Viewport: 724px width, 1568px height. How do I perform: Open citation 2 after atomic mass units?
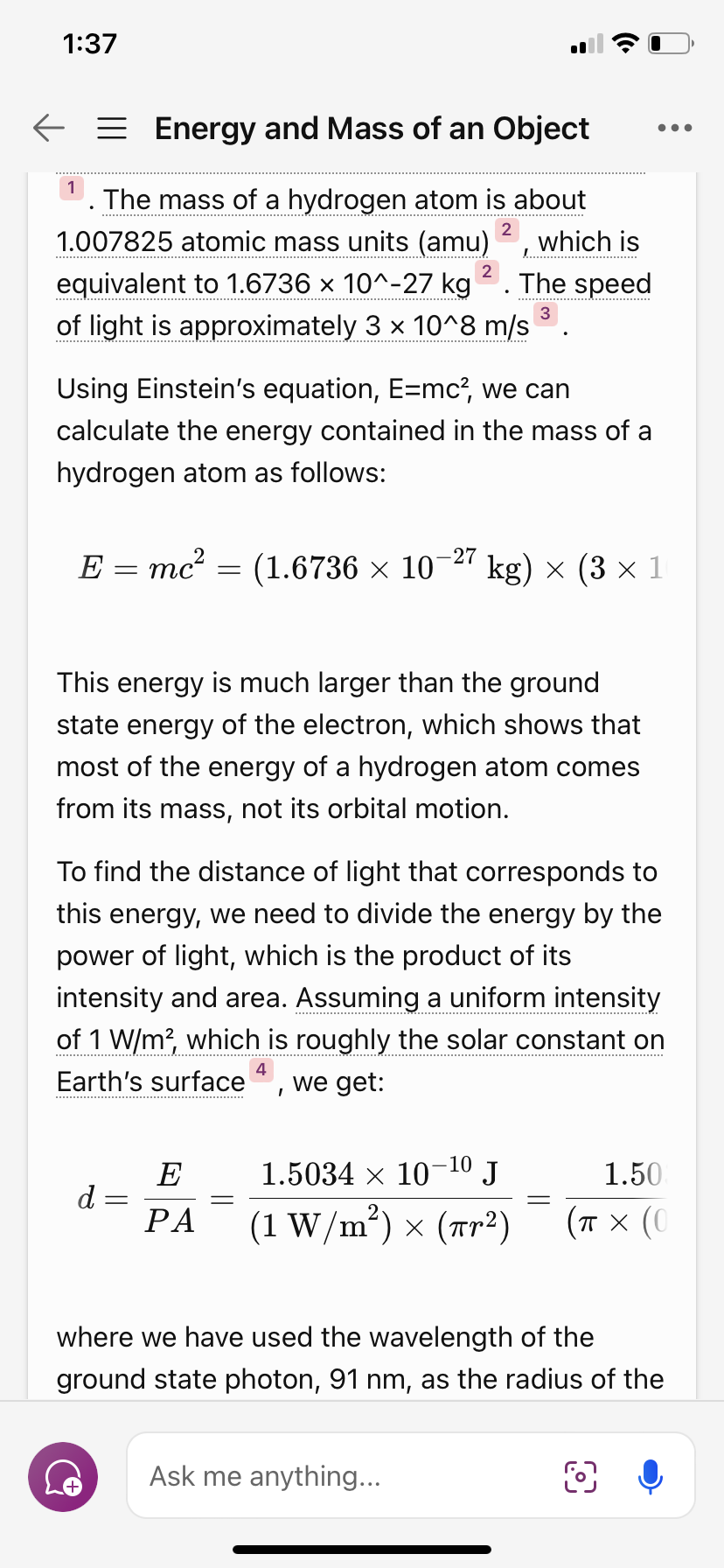tap(505, 229)
